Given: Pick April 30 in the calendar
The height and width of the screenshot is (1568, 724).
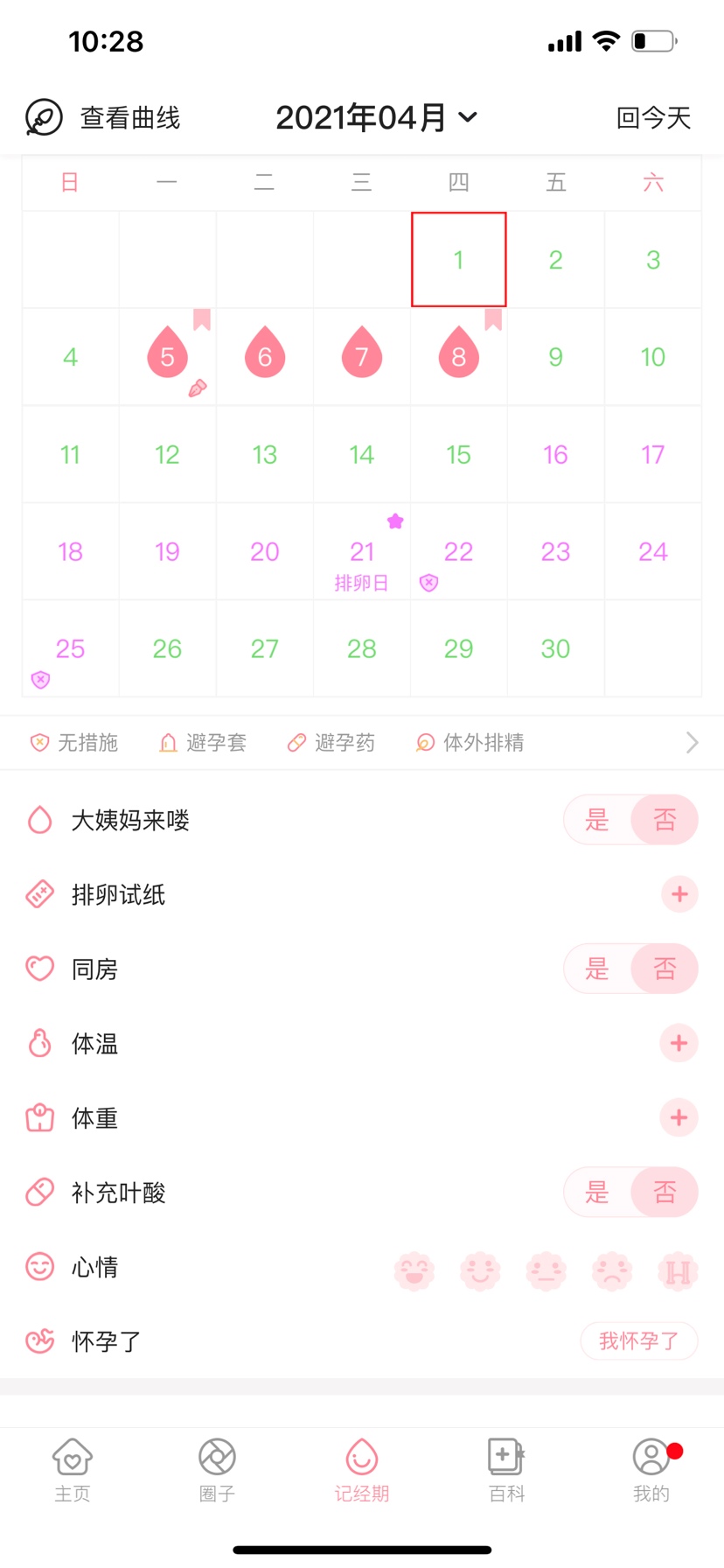Looking at the screenshot, I should coord(555,648).
